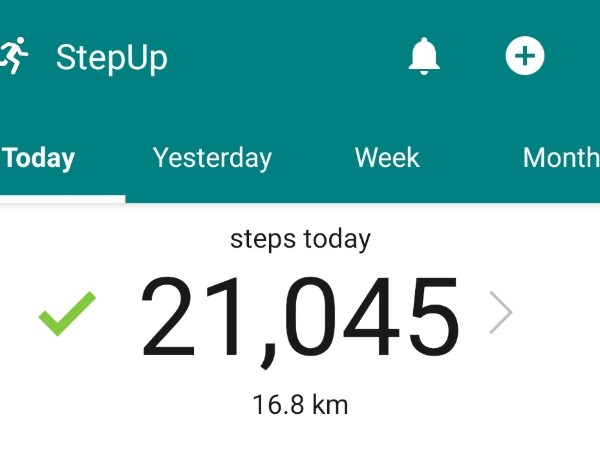
Task: Open step details via the chevron arrow
Action: click(501, 314)
